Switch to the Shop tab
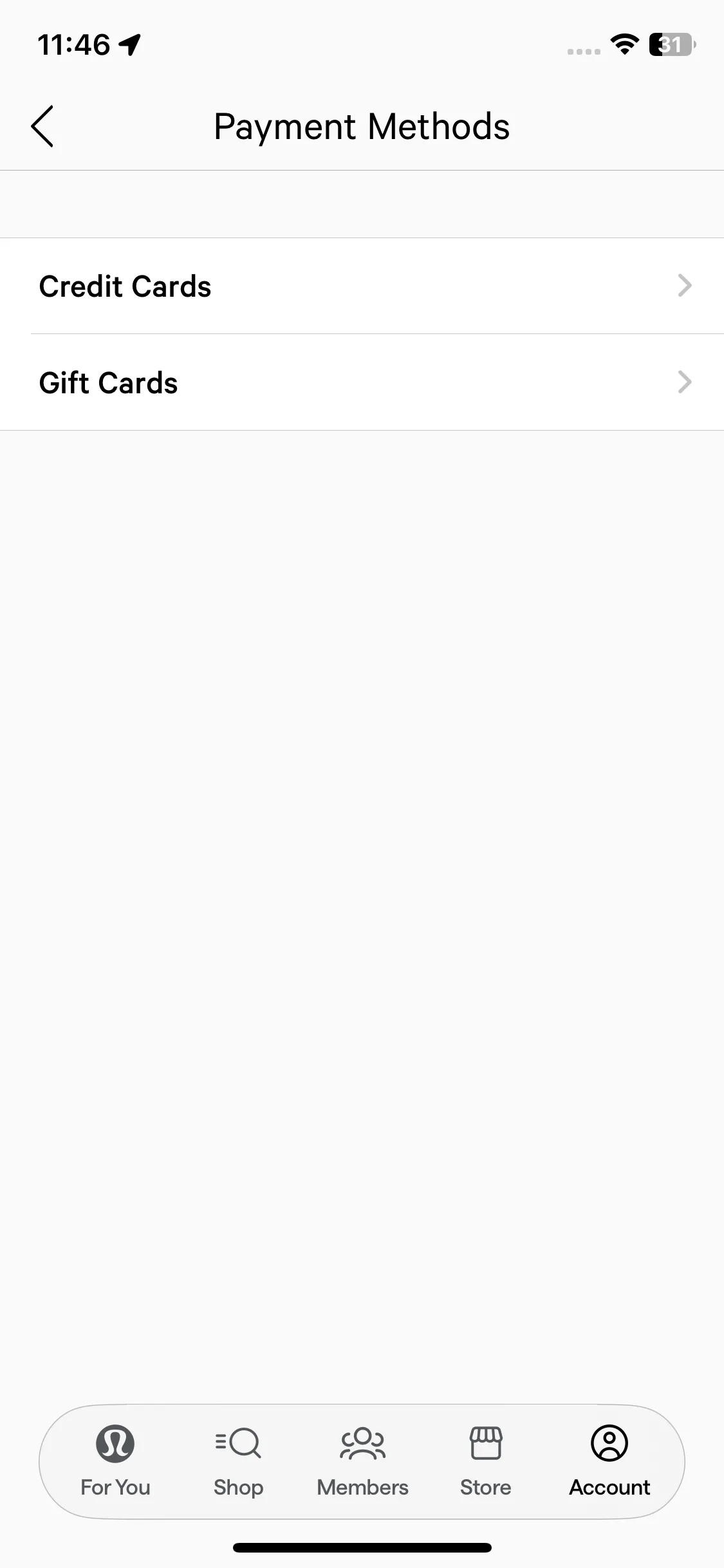Image resolution: width=724 pixels, height=1568 pixels. (x=238, y=1461)
